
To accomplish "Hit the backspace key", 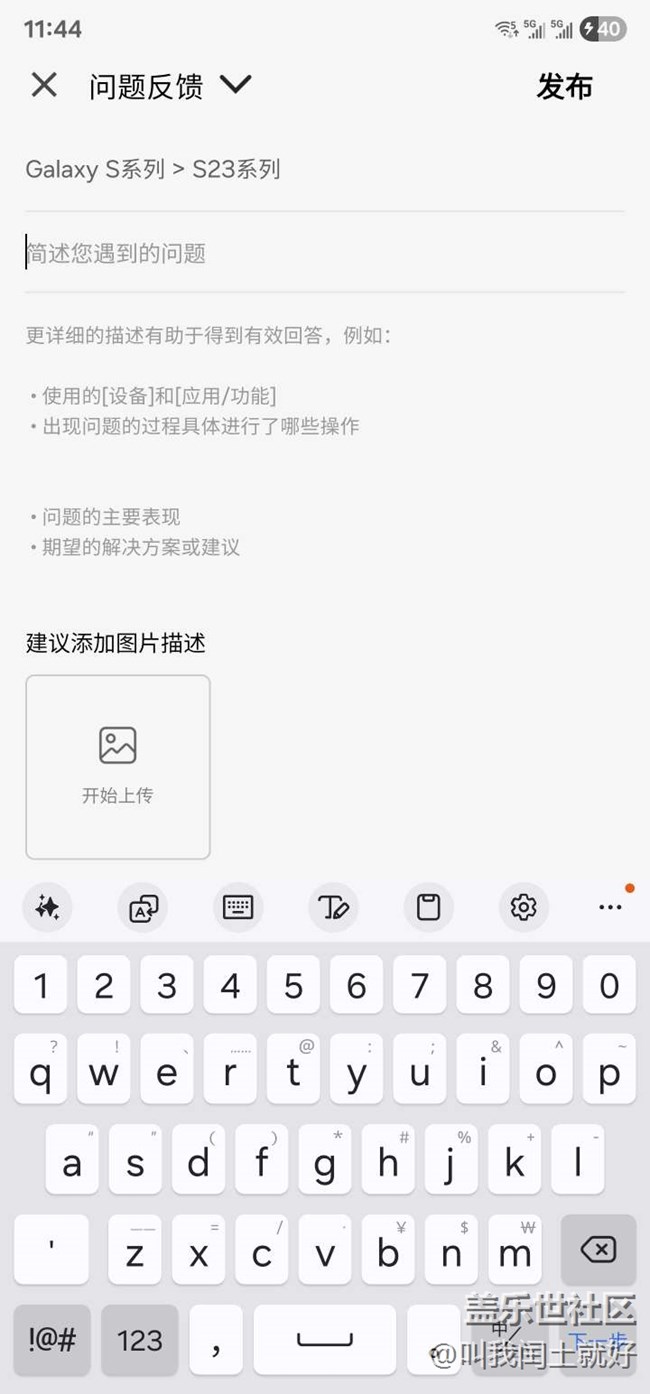I will point(598,1250).
